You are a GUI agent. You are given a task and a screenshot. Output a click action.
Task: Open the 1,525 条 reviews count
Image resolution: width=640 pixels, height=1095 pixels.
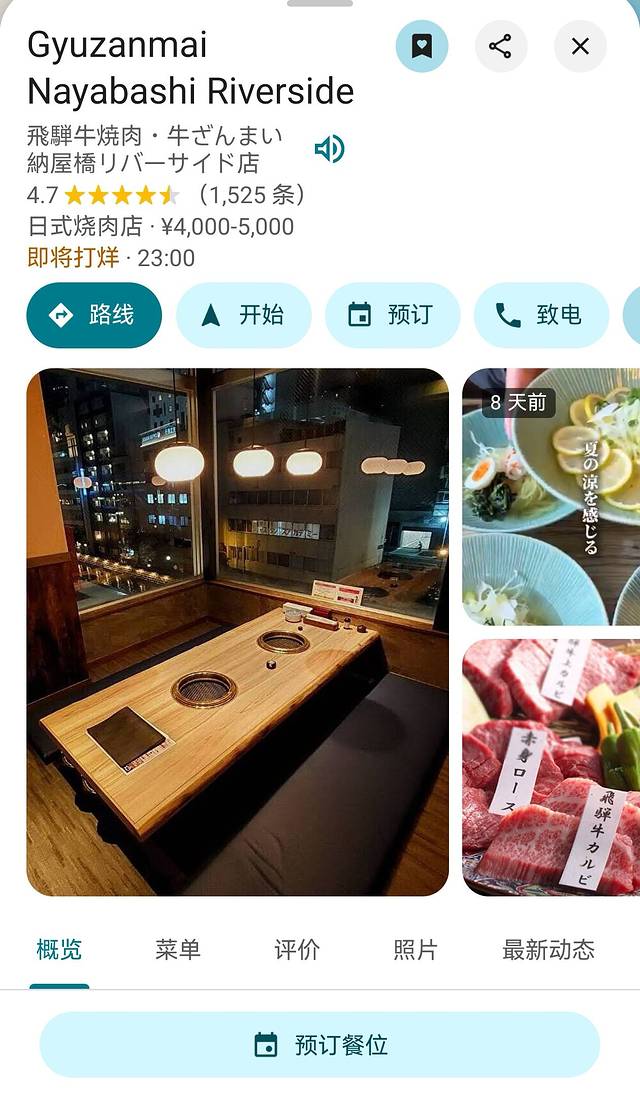(252, 194)
